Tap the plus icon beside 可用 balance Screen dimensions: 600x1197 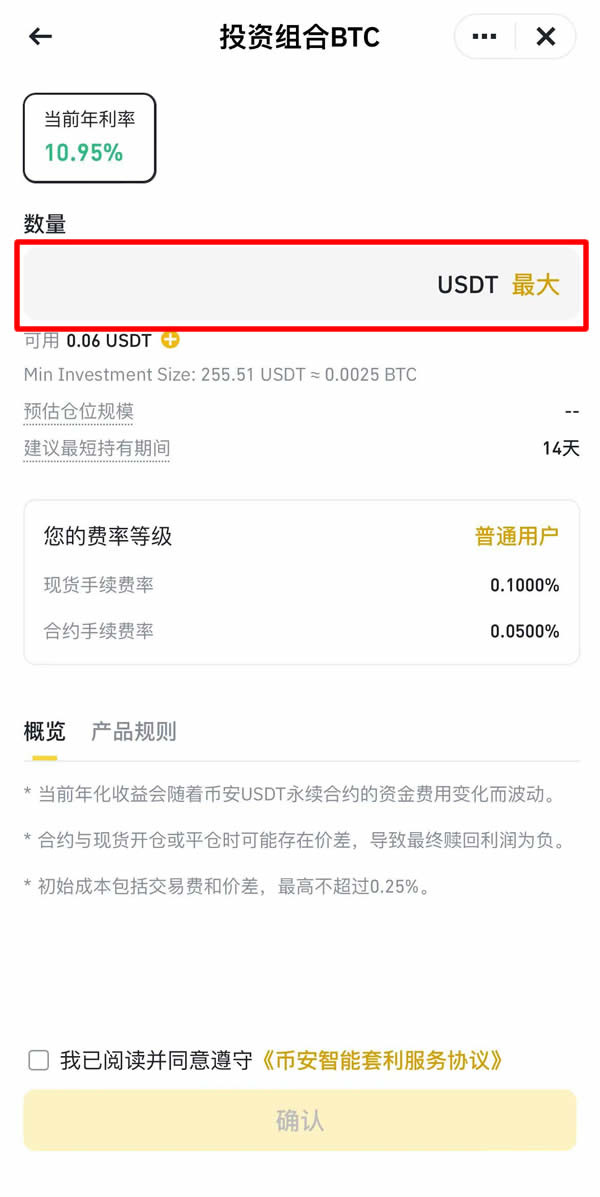tap(171, 340)
